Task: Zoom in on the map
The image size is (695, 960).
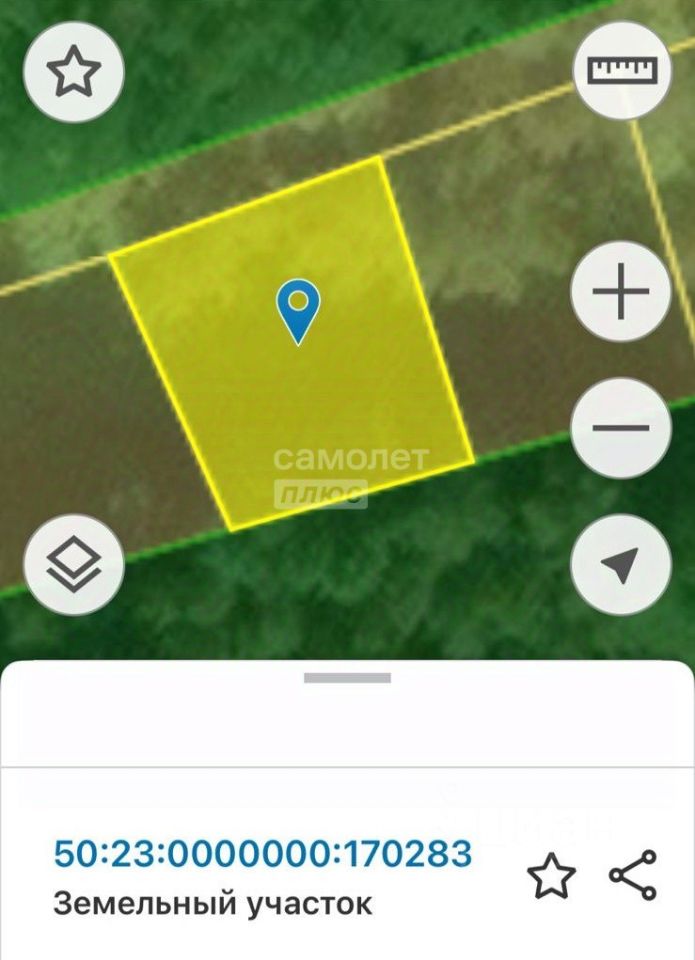Action: (x=620, y=292)
